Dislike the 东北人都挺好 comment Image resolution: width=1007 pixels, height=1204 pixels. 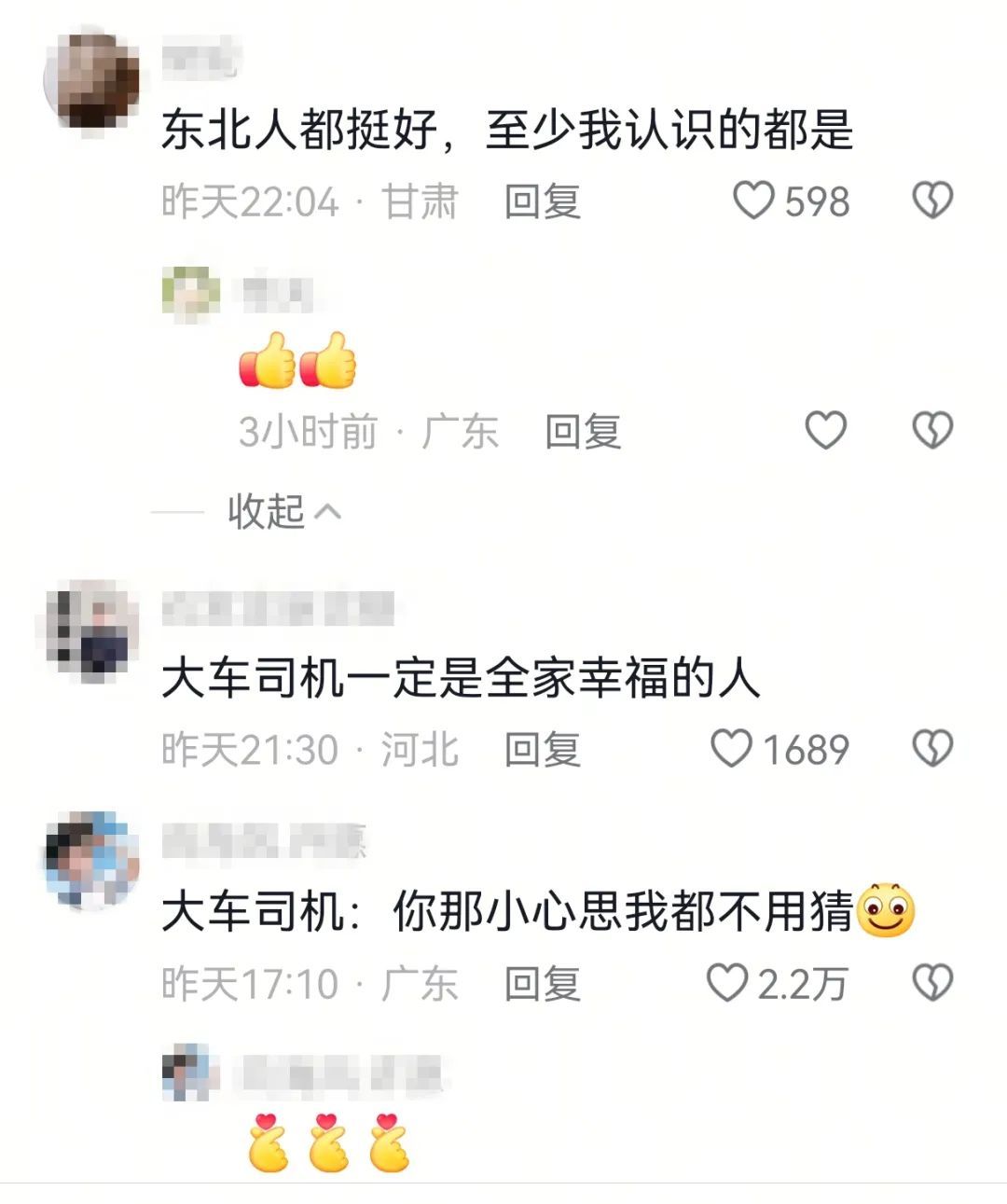click(x=931, y=201)
